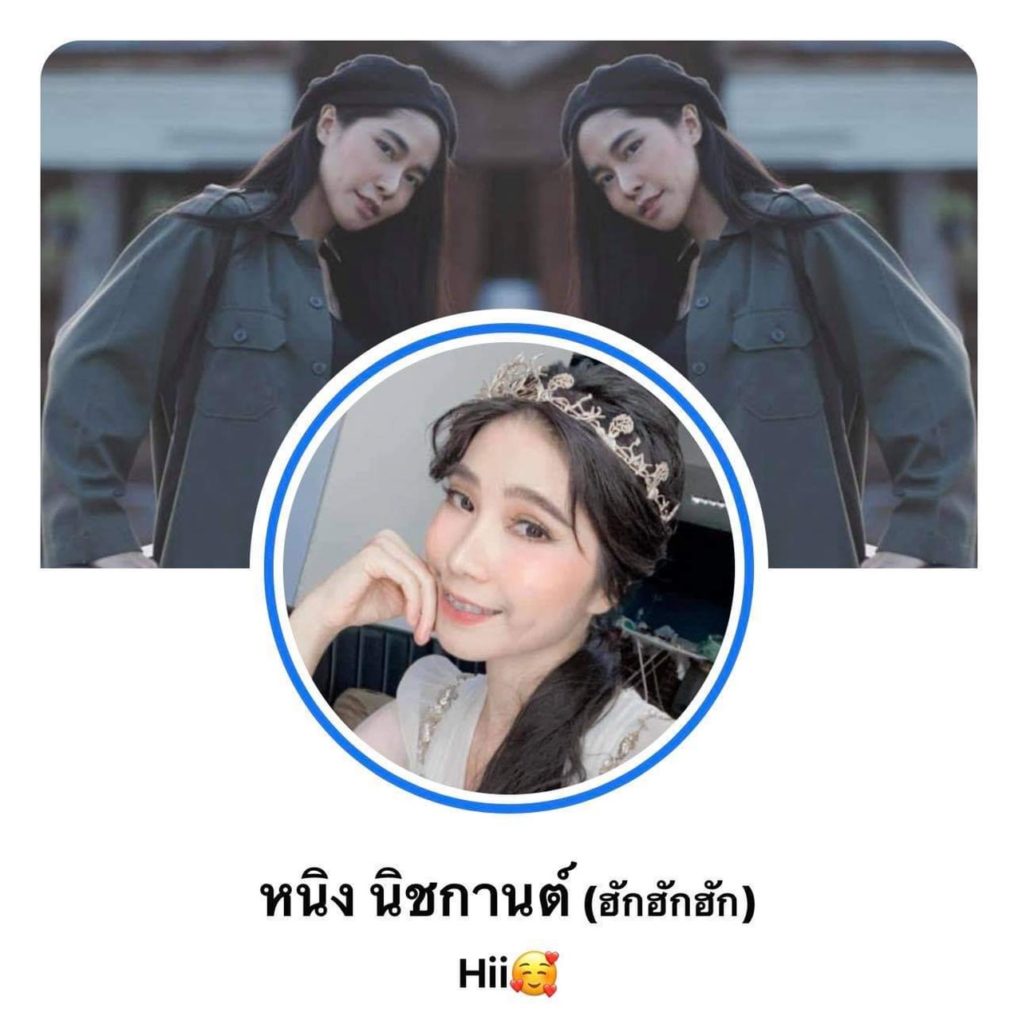1018x1024 pixels.
Task: Open the profile picture with blue ring
Action: tap(508, 567)
